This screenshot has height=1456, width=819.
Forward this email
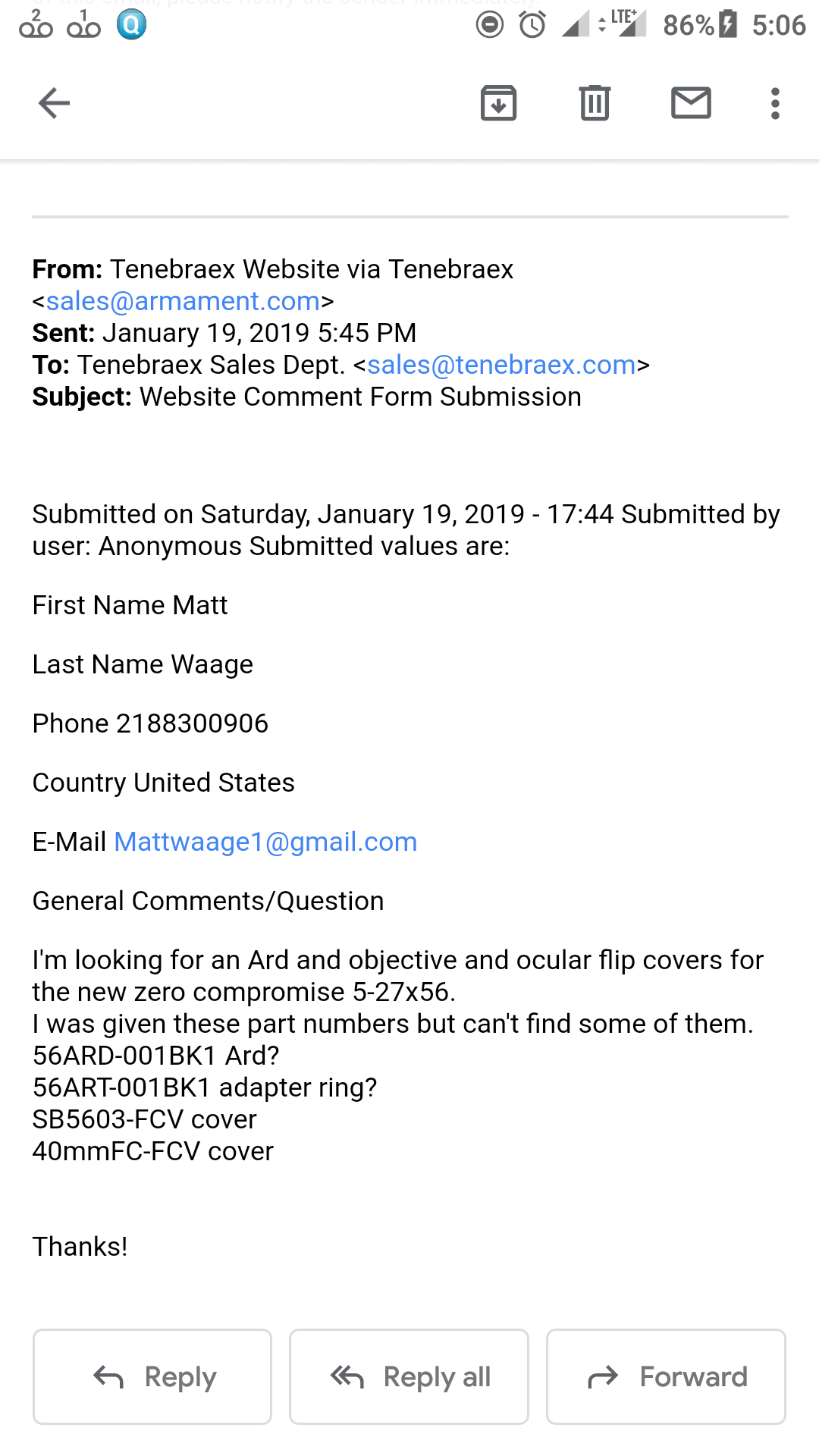click(666, 1376)
